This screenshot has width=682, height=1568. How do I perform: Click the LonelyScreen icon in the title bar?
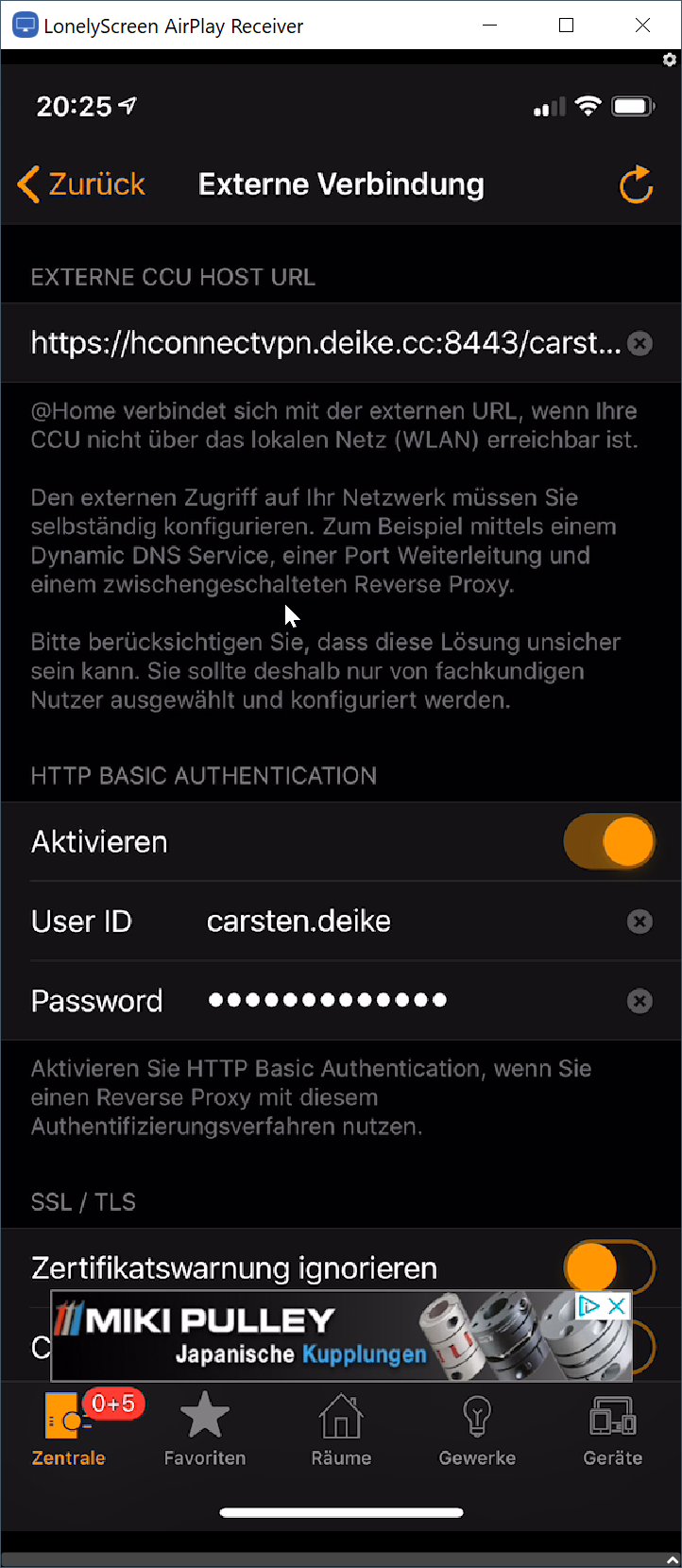pyautogui.click(x=24, y=25)
